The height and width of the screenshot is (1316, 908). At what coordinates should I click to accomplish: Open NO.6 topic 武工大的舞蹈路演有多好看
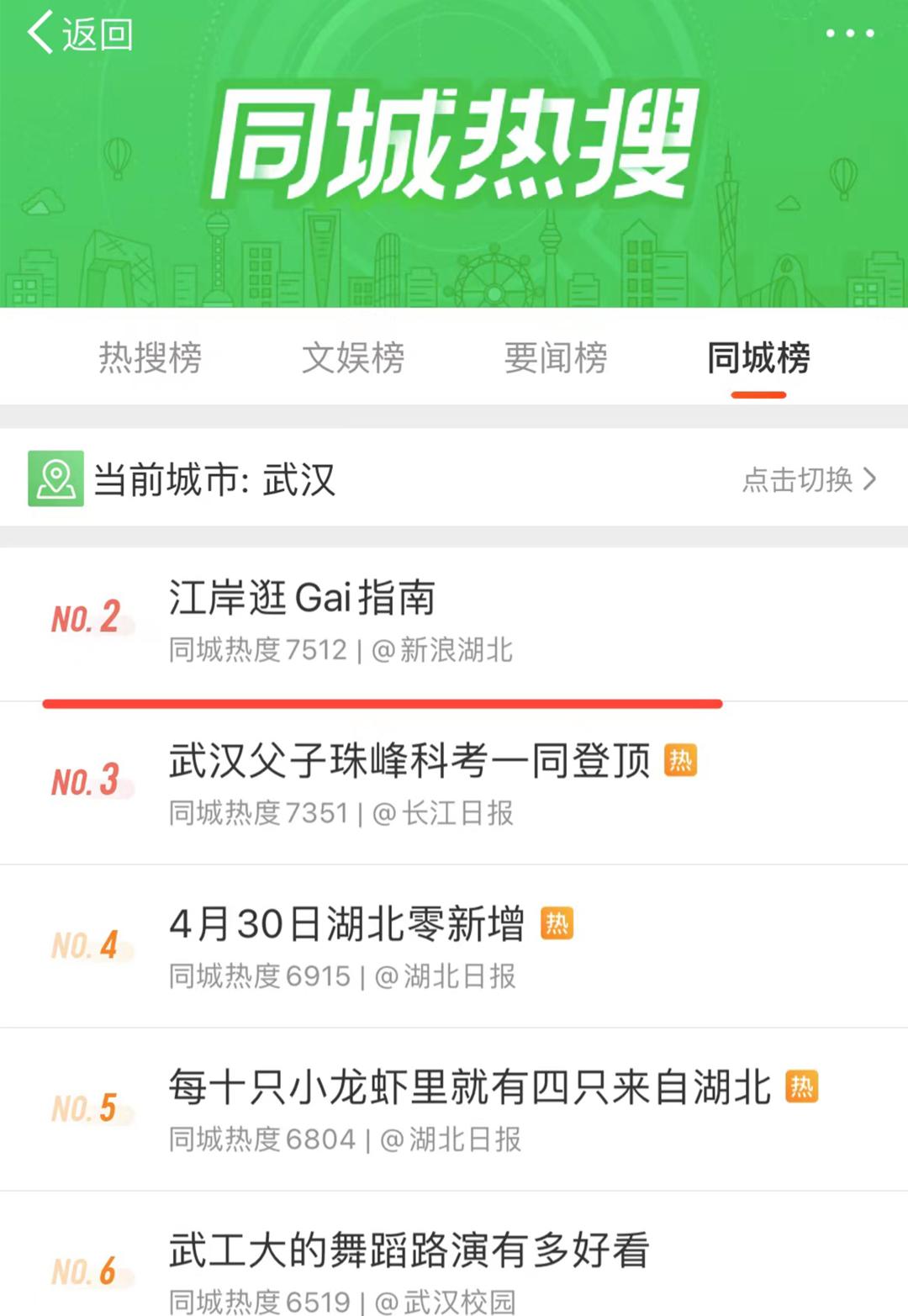(409, 1251)
